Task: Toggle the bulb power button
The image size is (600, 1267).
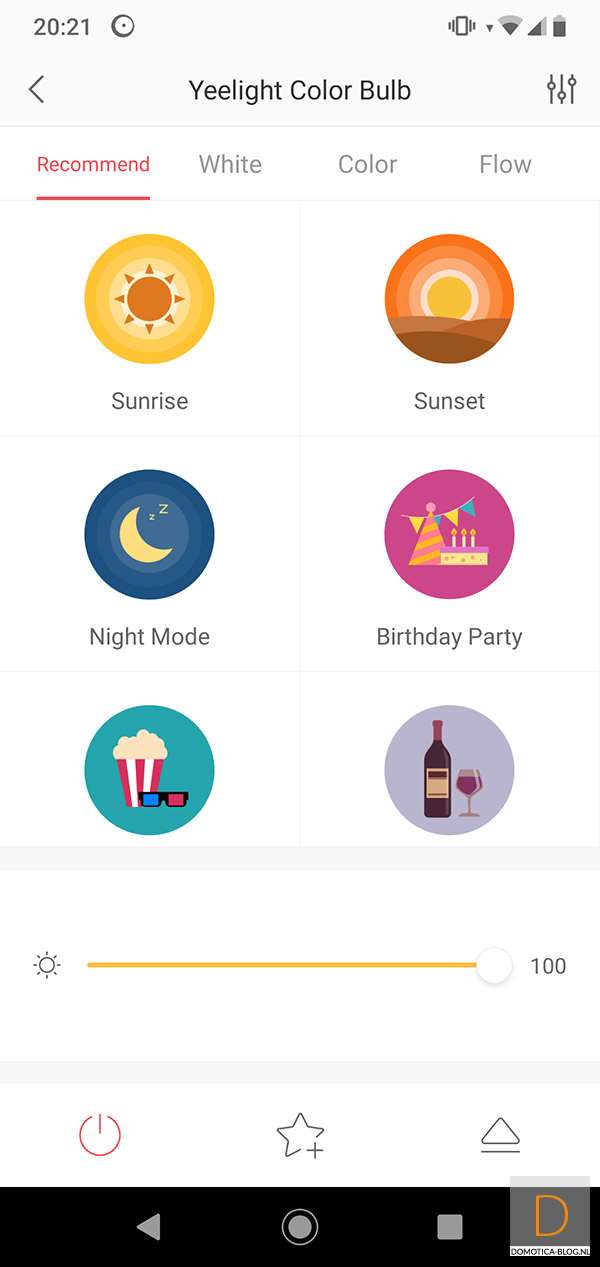Action: (100, 1135)
